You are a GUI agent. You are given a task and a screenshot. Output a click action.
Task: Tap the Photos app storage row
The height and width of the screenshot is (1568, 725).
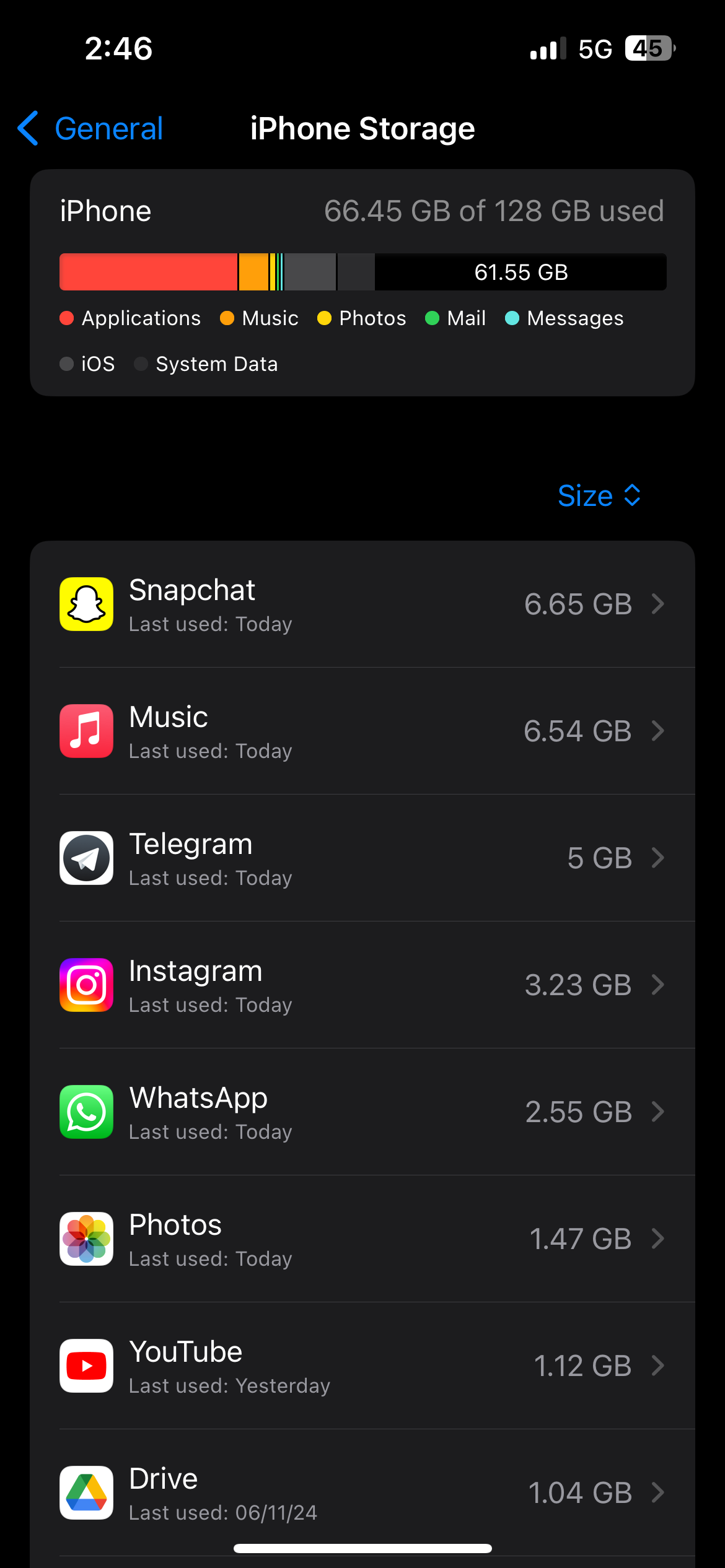coord(362,1239)
